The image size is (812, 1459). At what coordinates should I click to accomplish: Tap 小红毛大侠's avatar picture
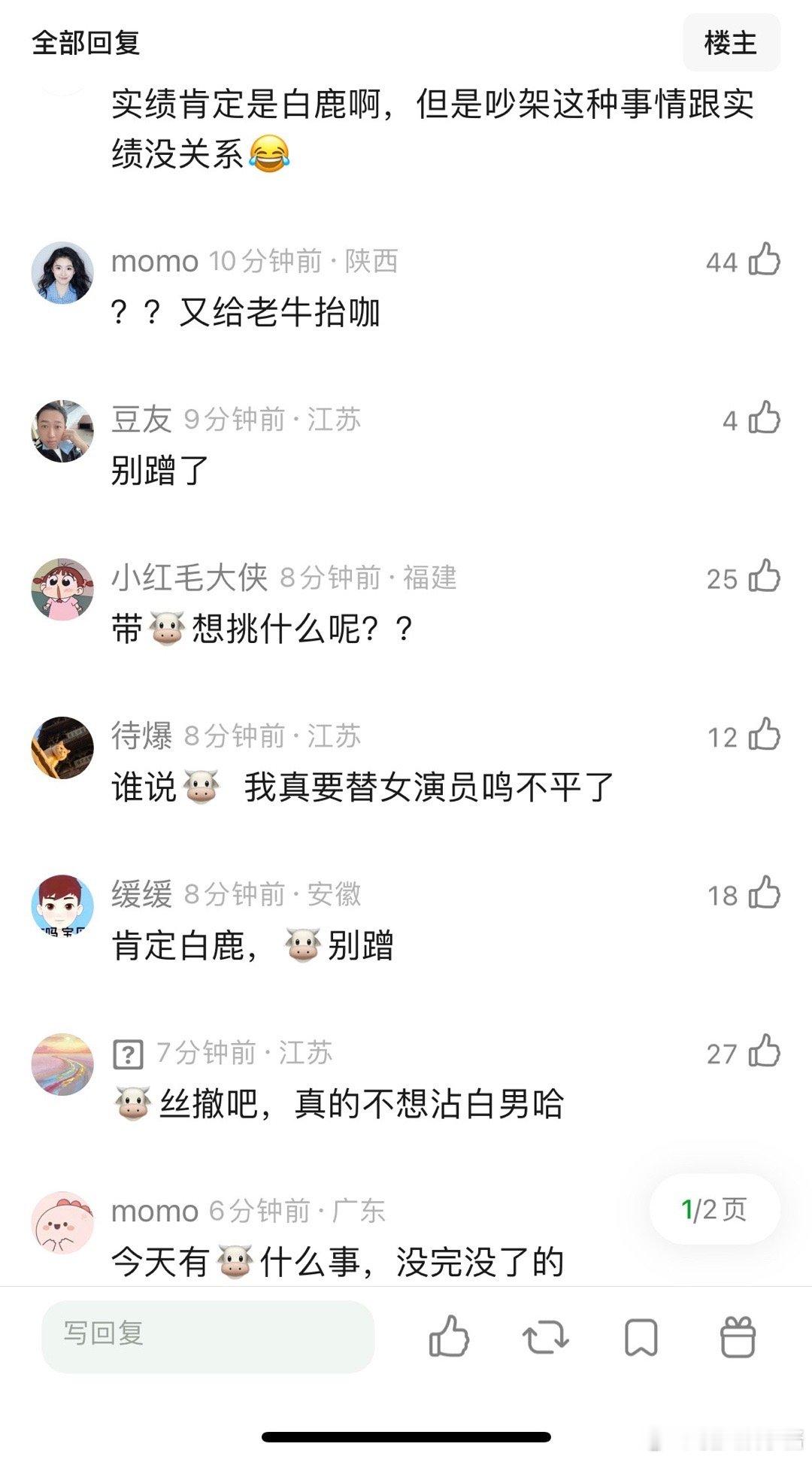pos(64,589)
